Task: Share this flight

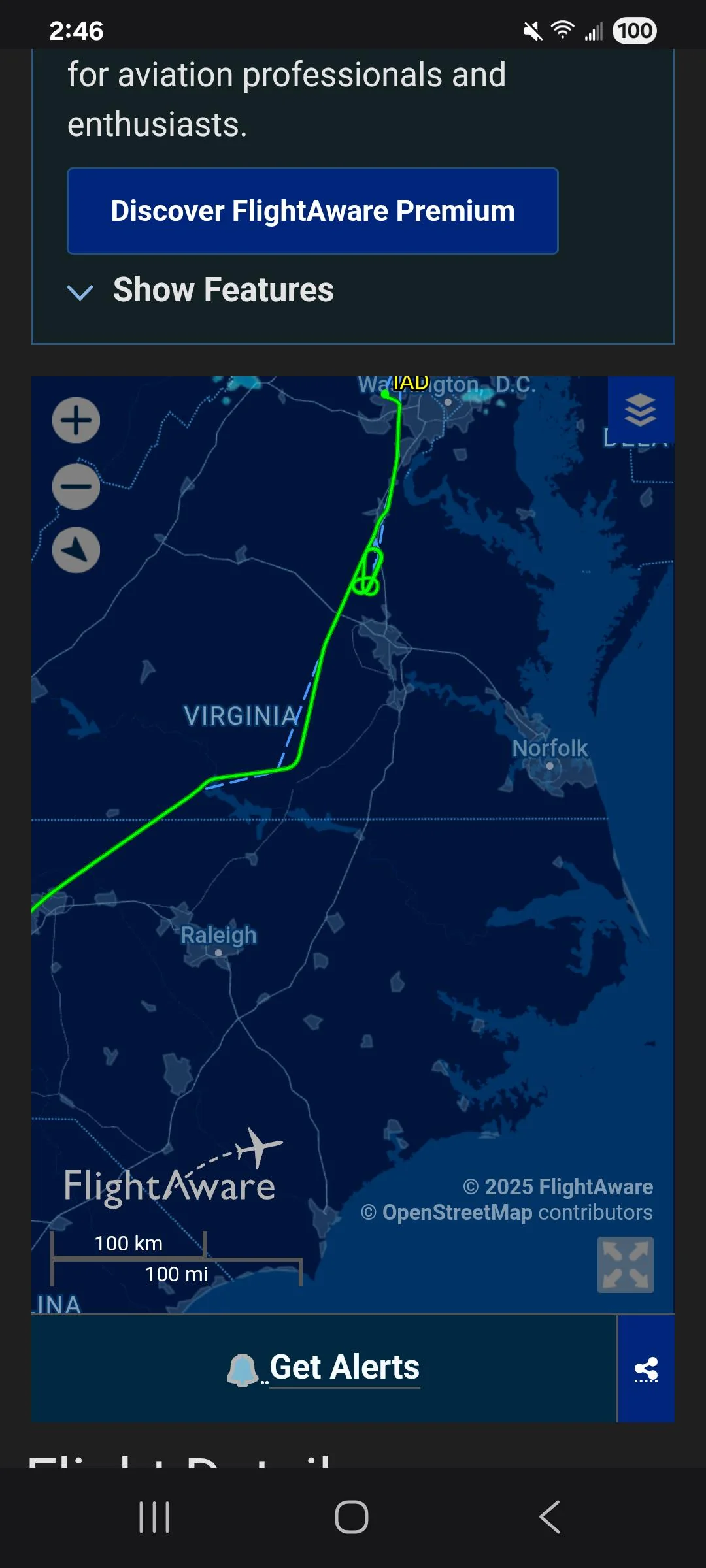Action: tap(646, 1369)
